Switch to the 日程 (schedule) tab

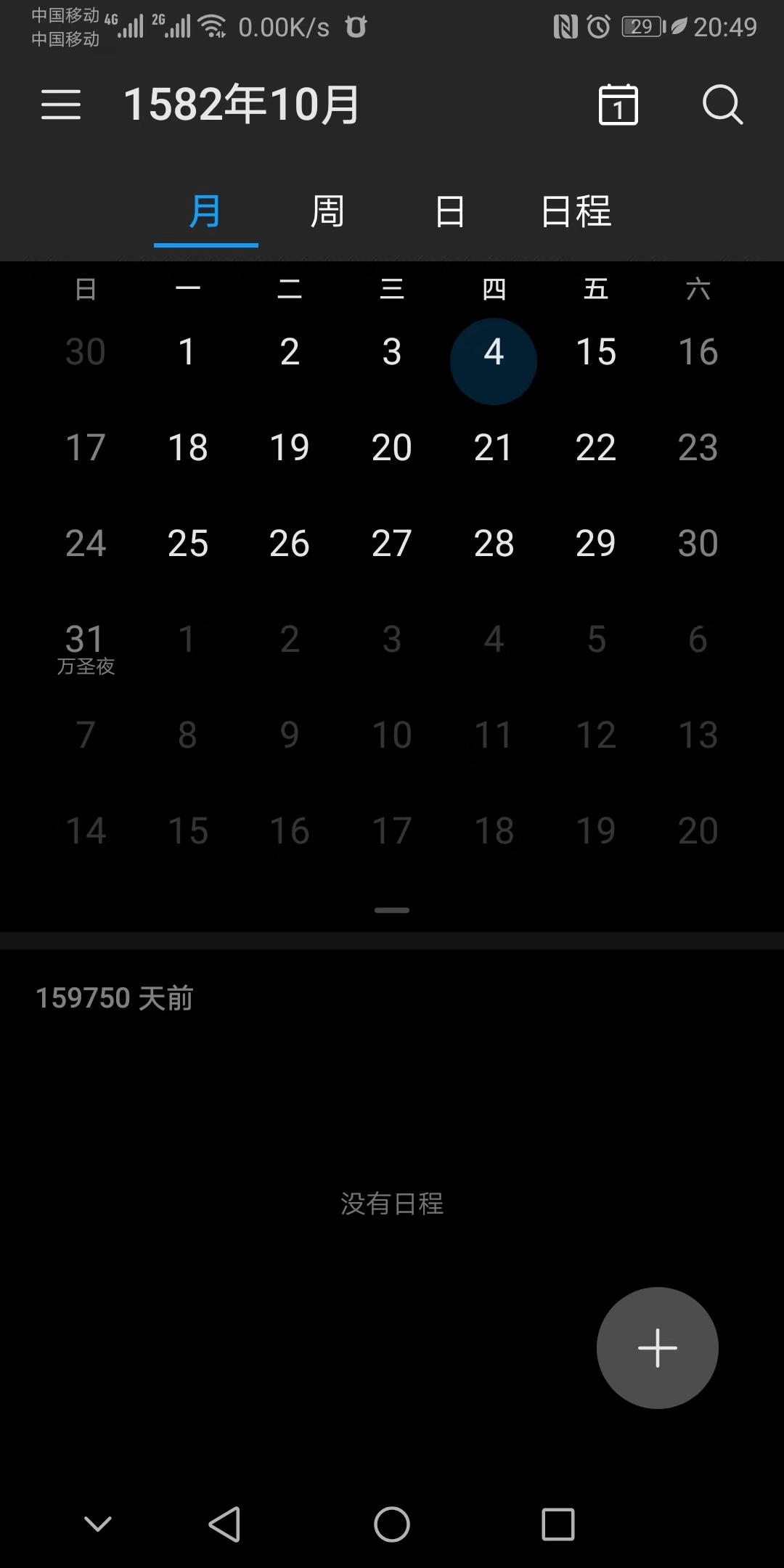tap(576, 212)
